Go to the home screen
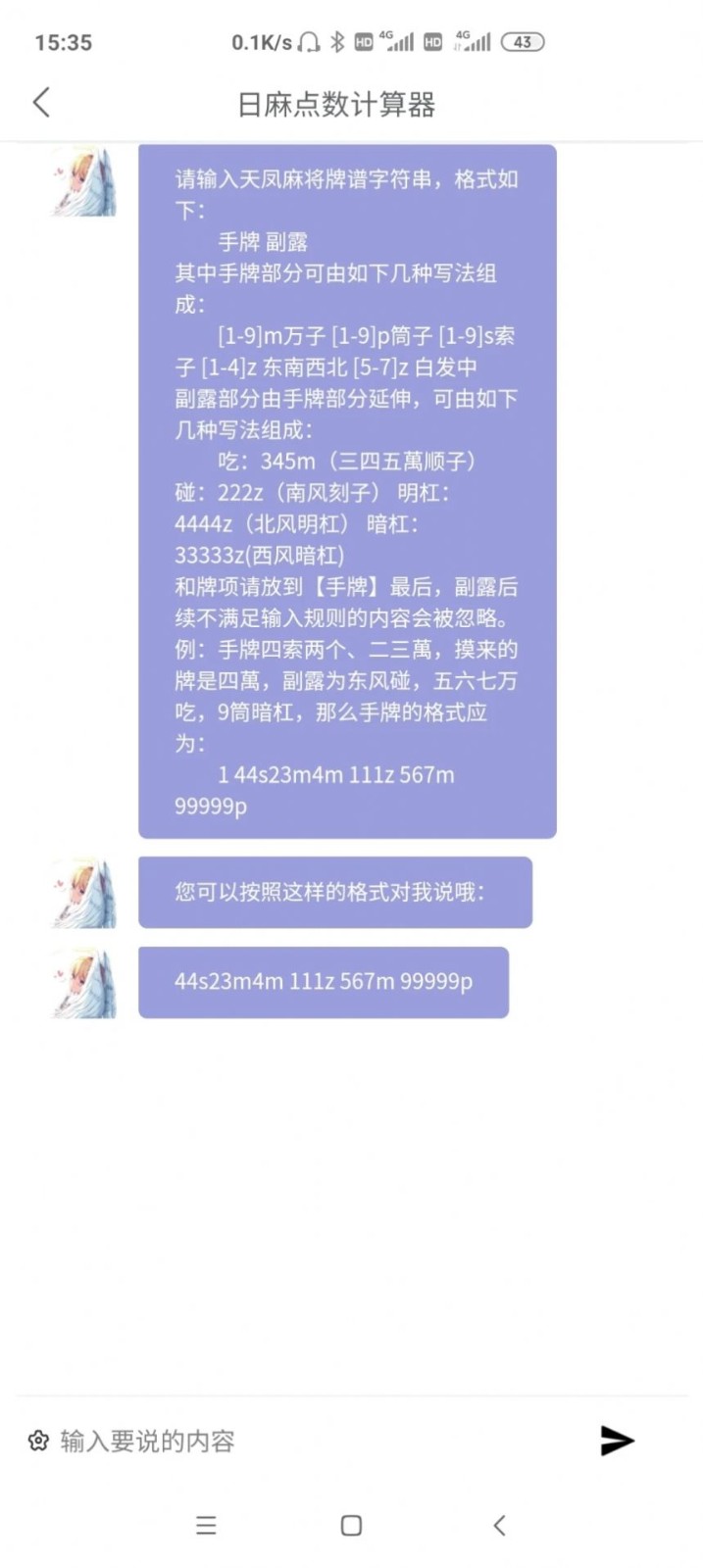The image size is (703, 1568). click(351, 1525)
